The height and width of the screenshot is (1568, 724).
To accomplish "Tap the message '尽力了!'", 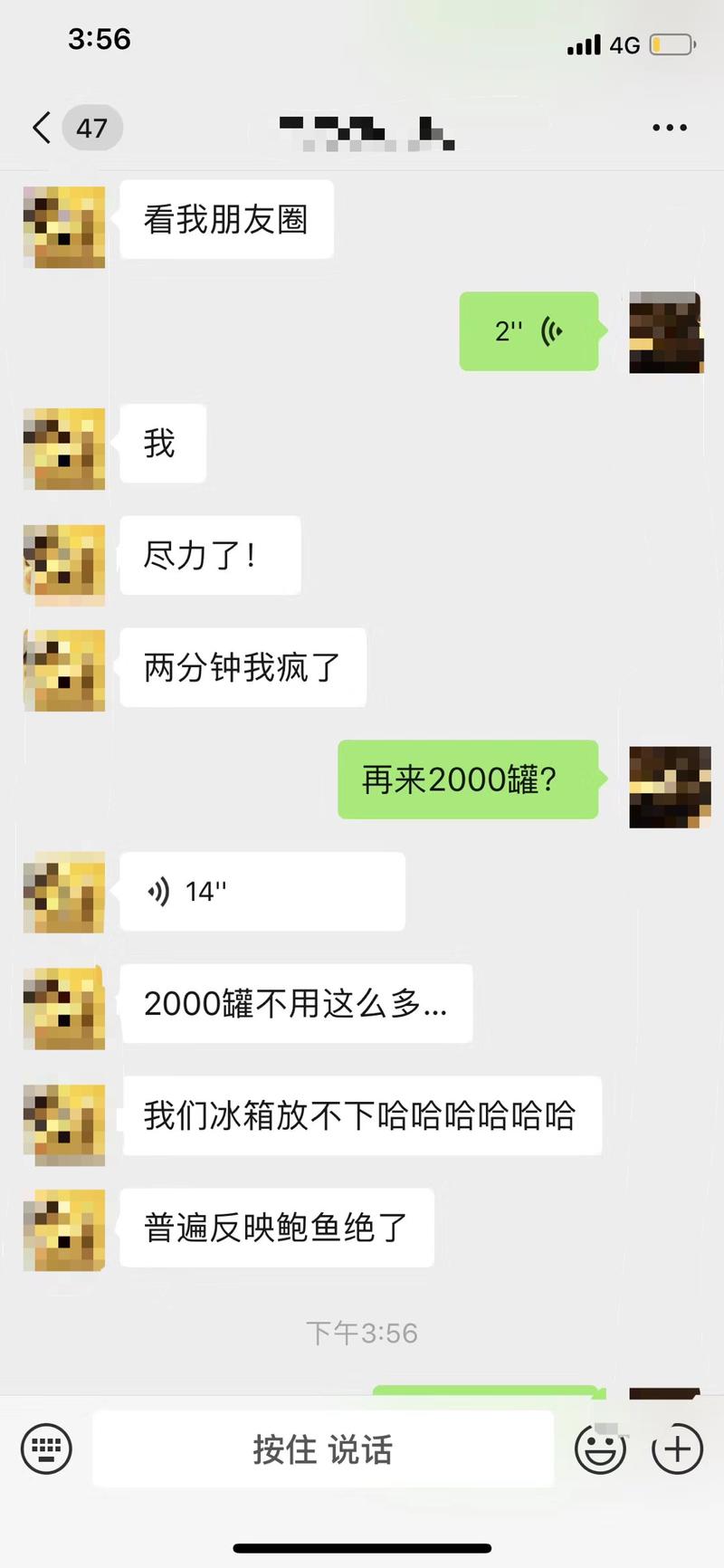I will pyautogui.click(x=209, y=556).
